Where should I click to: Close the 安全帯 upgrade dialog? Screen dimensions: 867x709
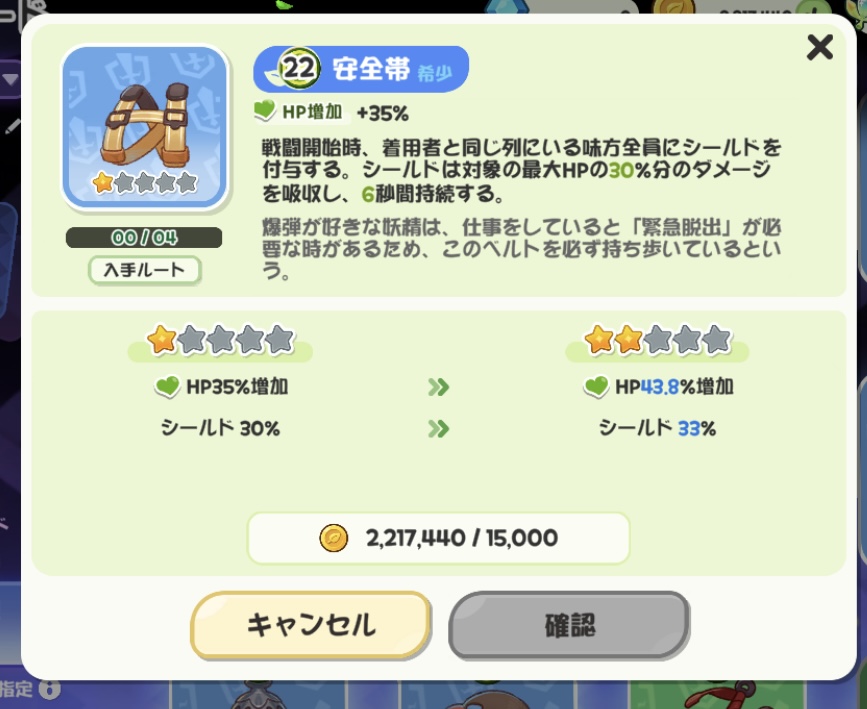[x=819, y=47]
